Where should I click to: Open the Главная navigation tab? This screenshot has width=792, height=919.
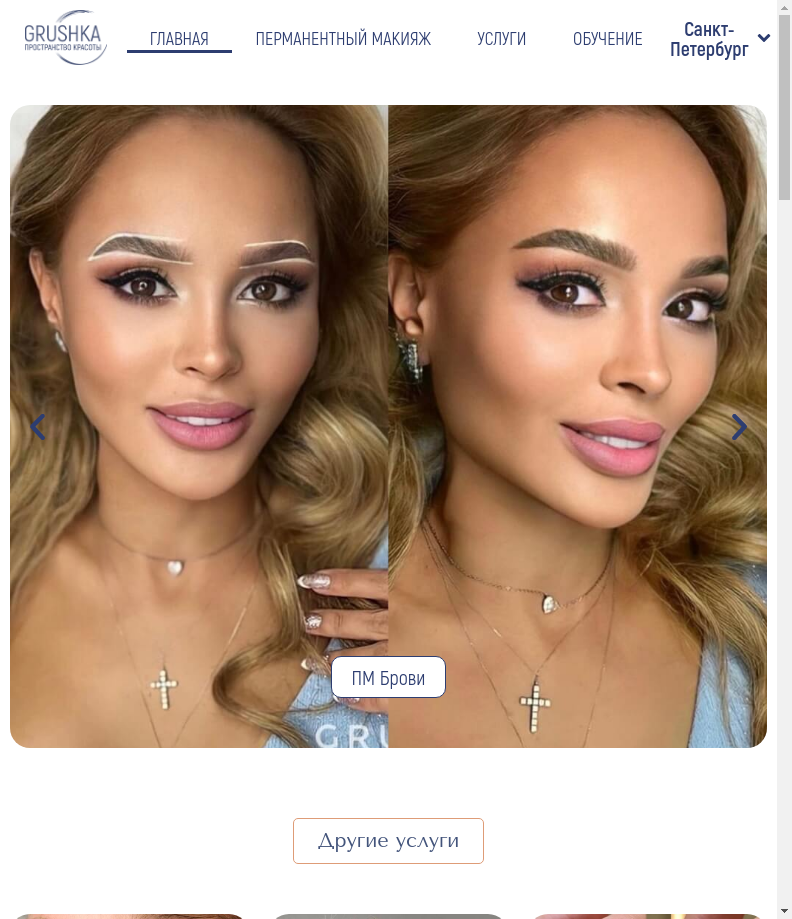179,39
